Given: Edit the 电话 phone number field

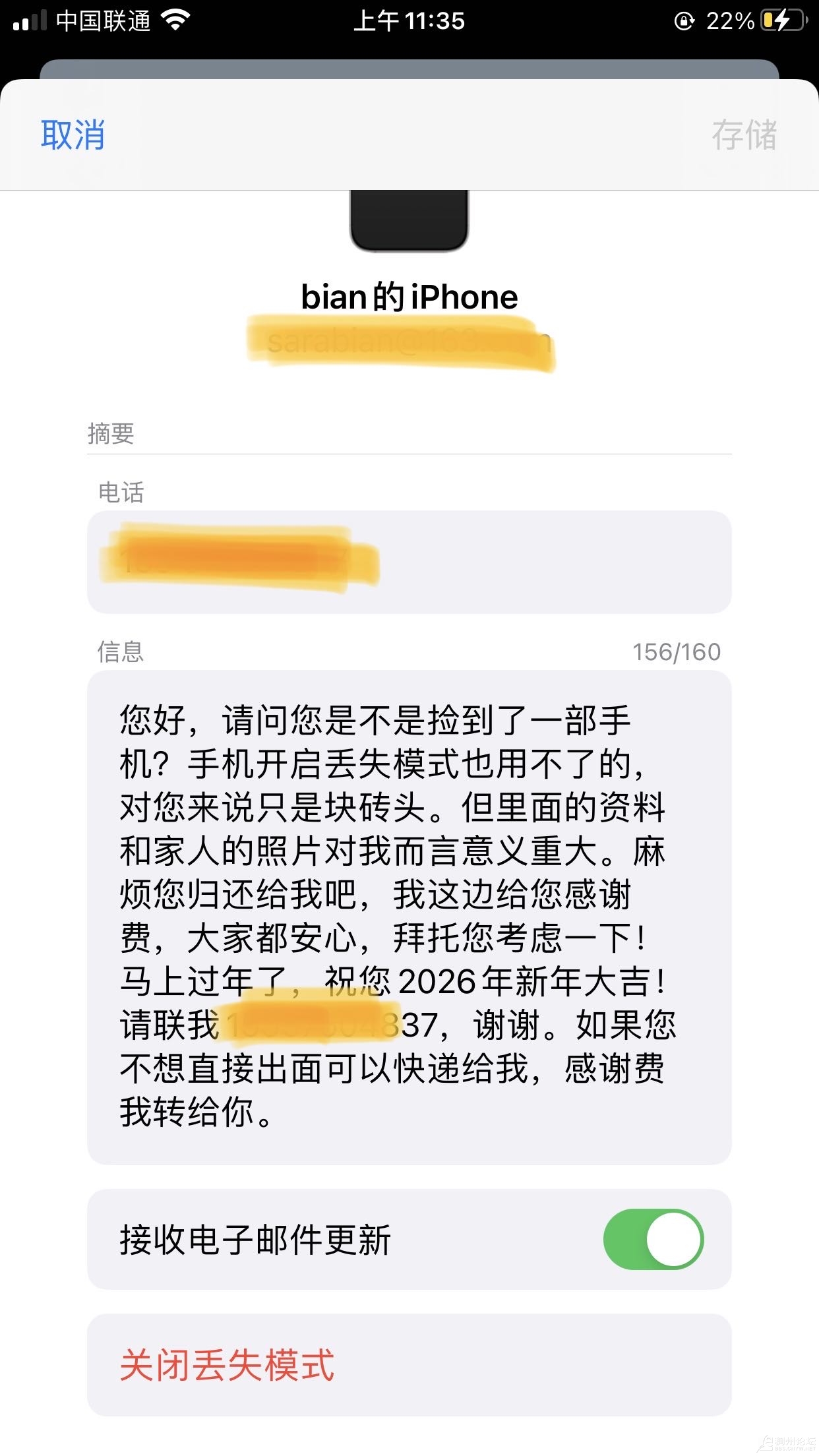Looking at the screenshot, I should tap(409, 562).
